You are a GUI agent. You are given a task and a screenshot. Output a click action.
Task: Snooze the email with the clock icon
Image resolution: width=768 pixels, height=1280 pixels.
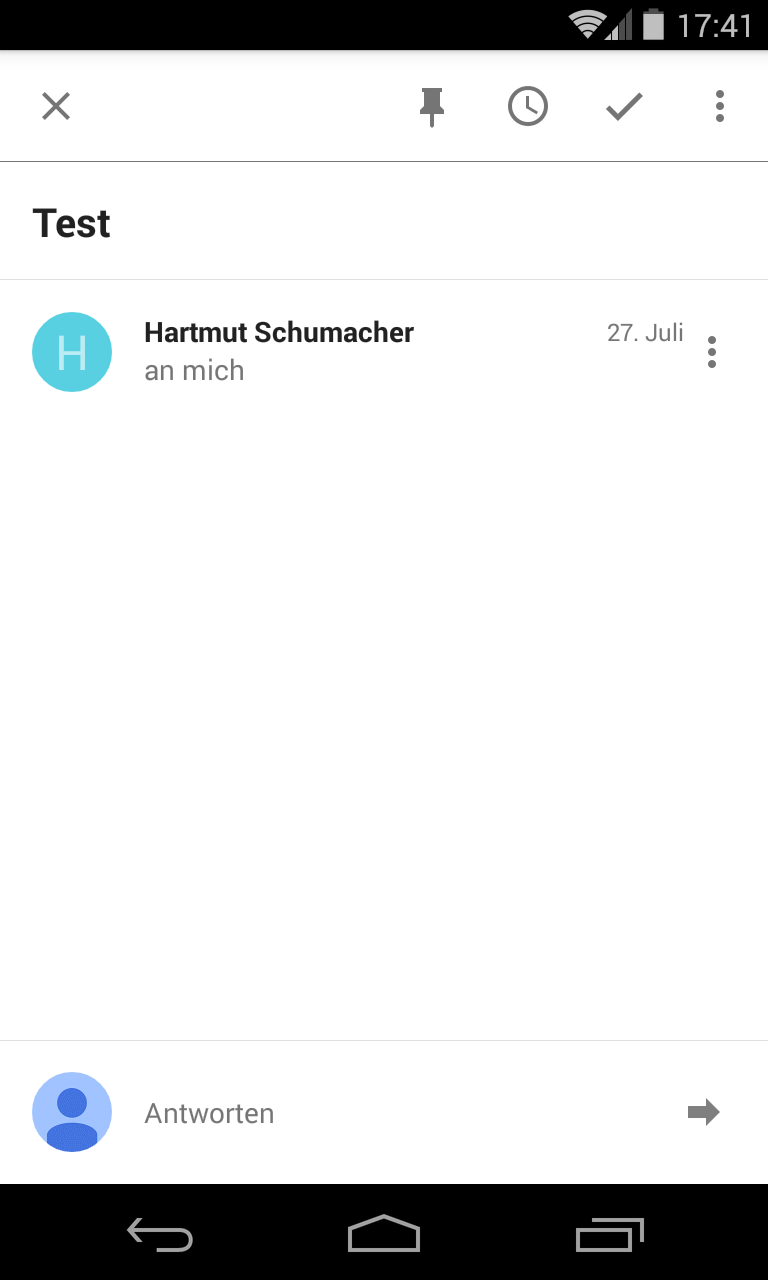click(x=528, y=106)
